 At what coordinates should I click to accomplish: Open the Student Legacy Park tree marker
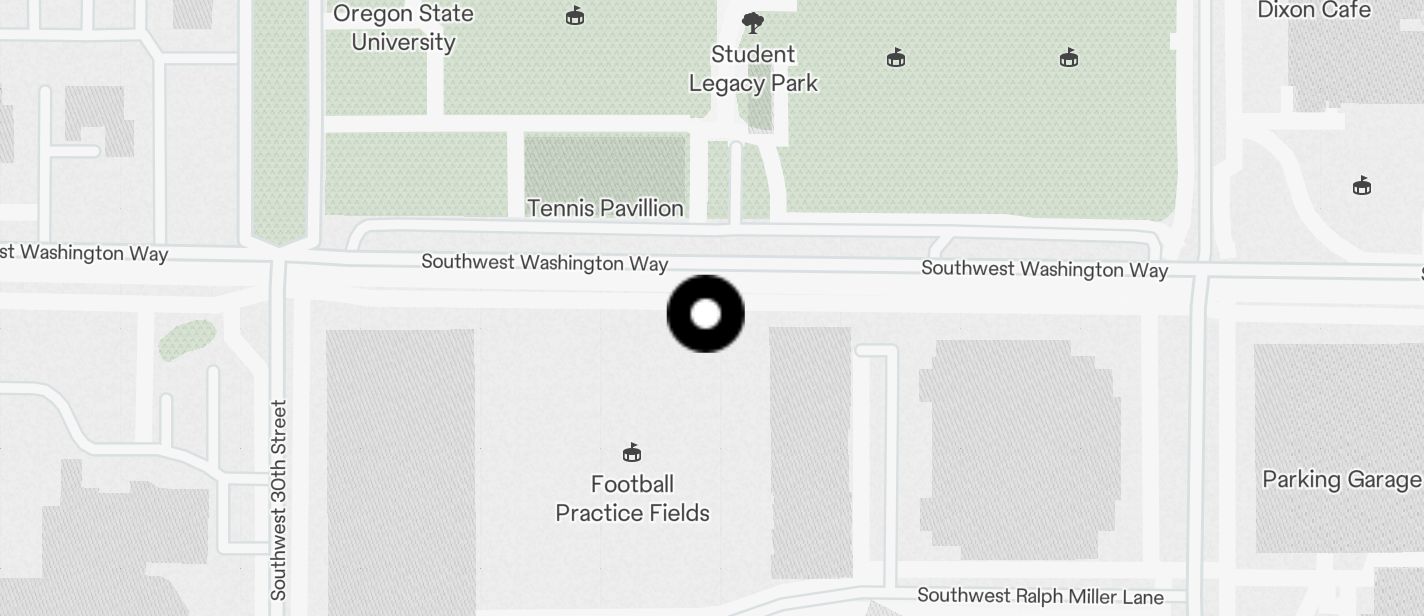[x=753, y=22]
